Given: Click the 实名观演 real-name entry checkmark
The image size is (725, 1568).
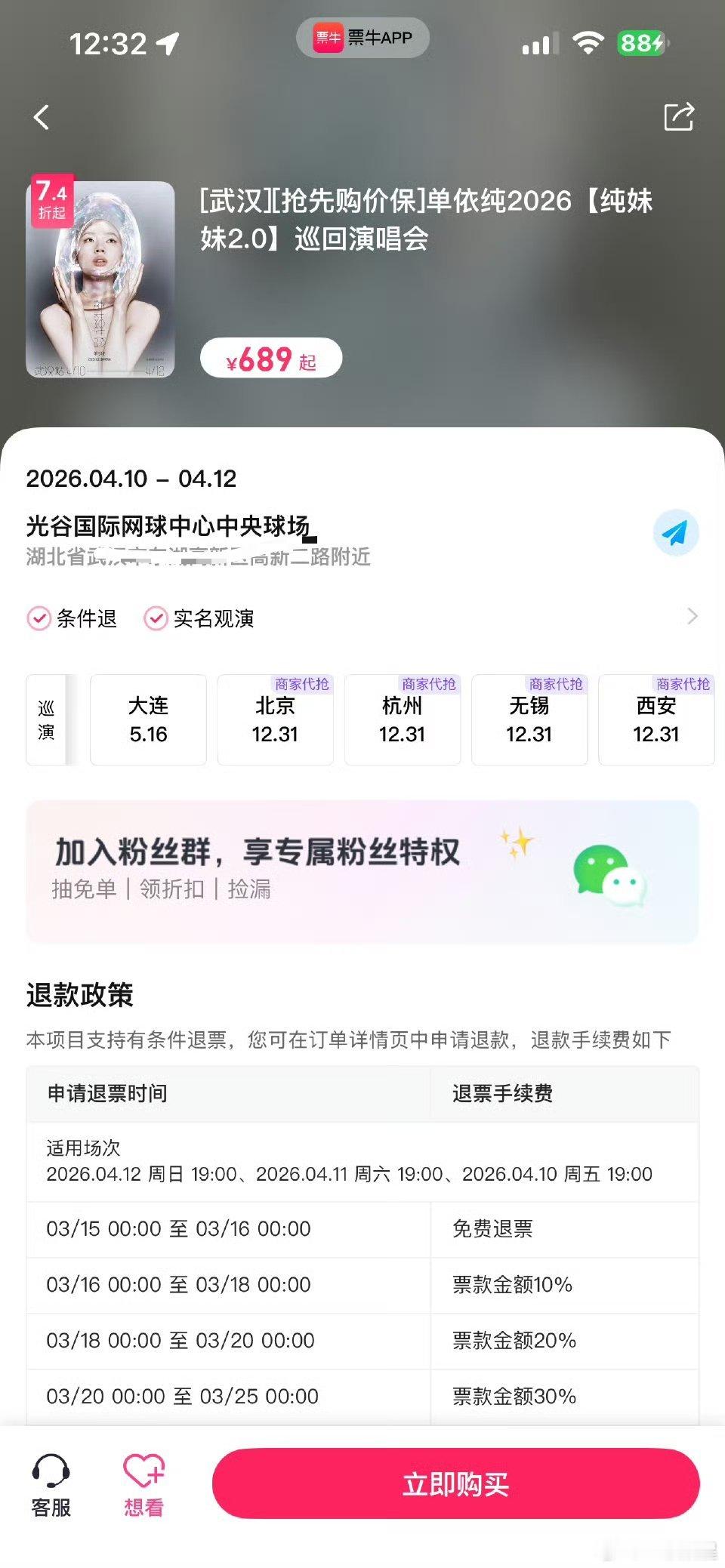Looking at the screenshot, I should click(156, 618).
